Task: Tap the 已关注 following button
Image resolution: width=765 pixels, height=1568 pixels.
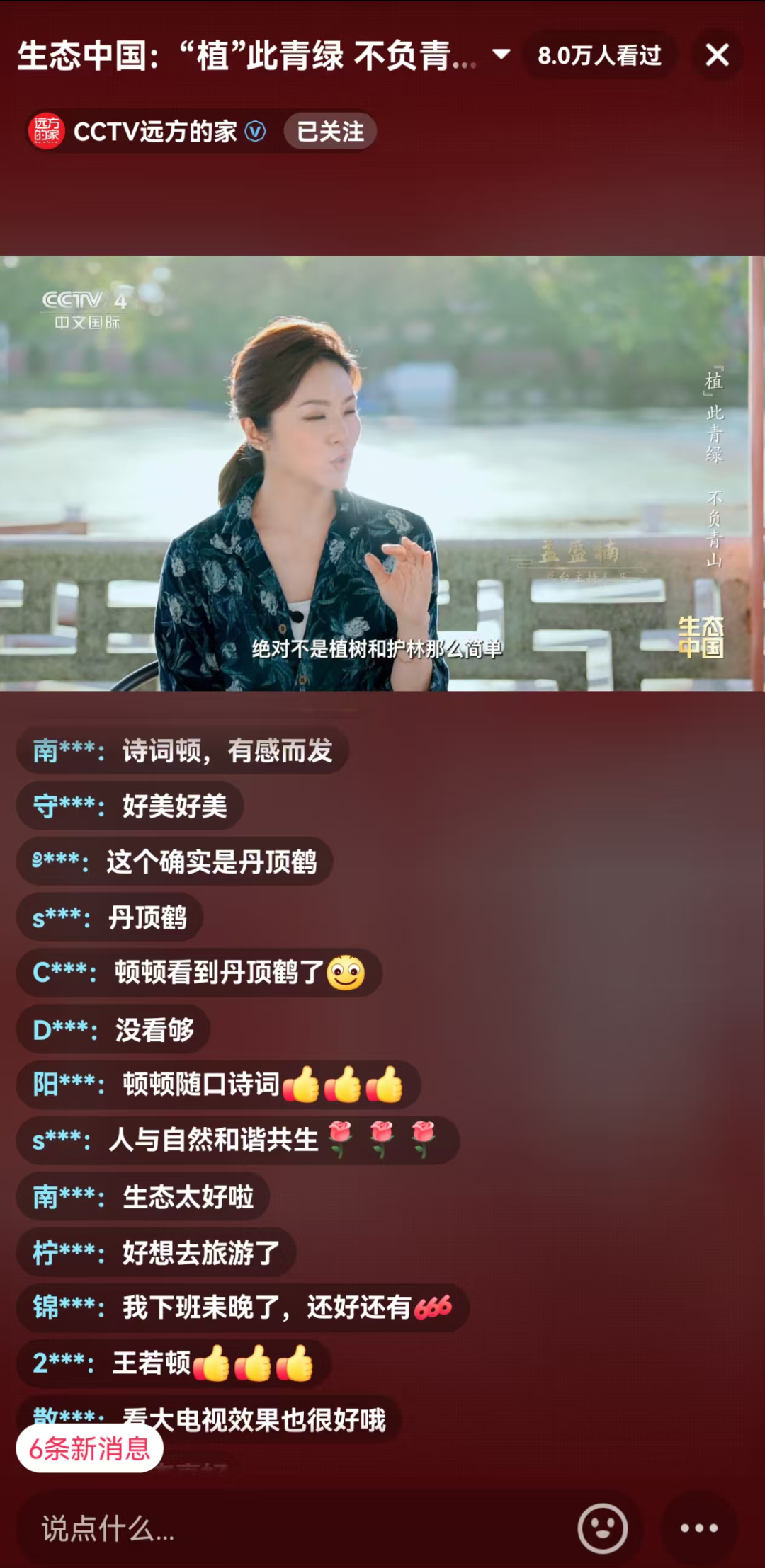Action: pyautogui.click(x=329, y=132)
